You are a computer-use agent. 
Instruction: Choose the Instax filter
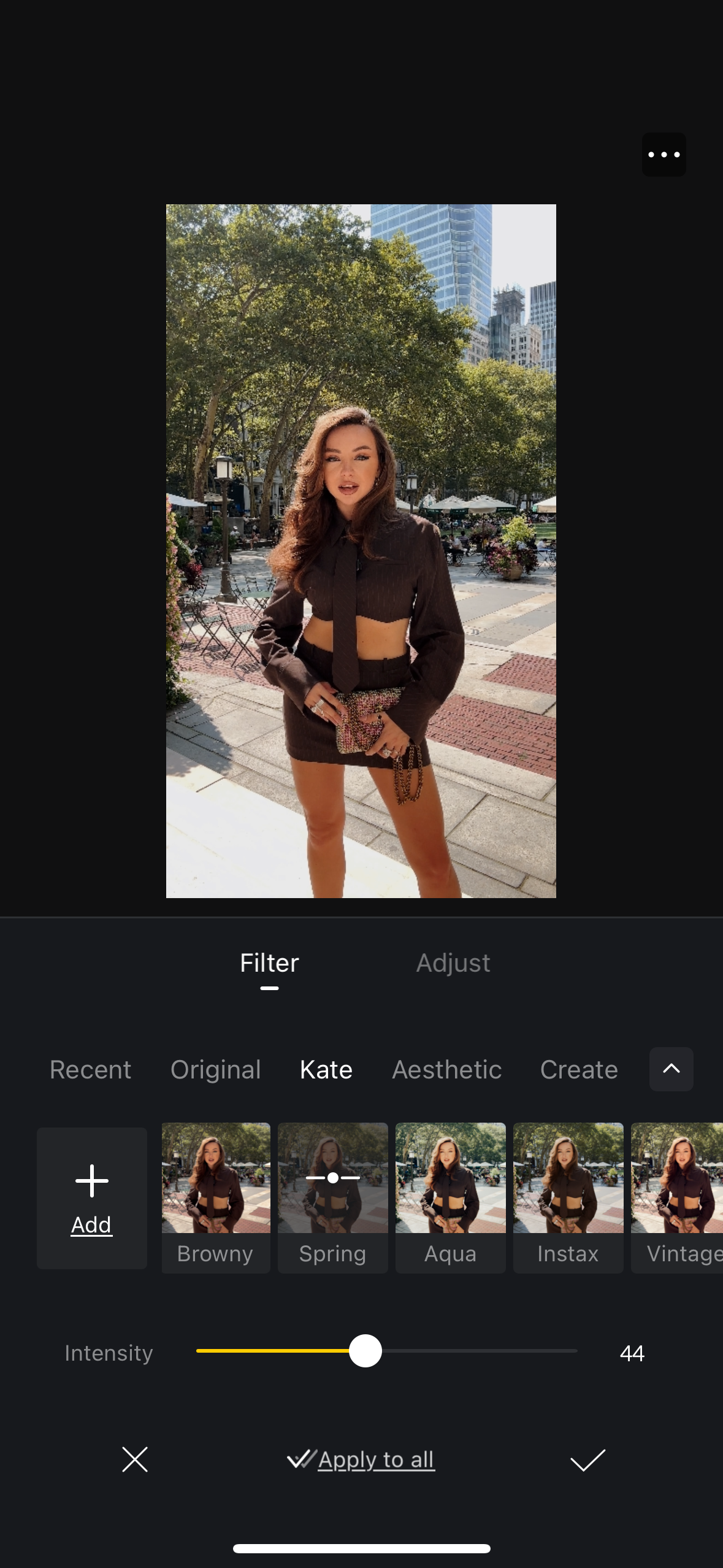coord(568,1196)
